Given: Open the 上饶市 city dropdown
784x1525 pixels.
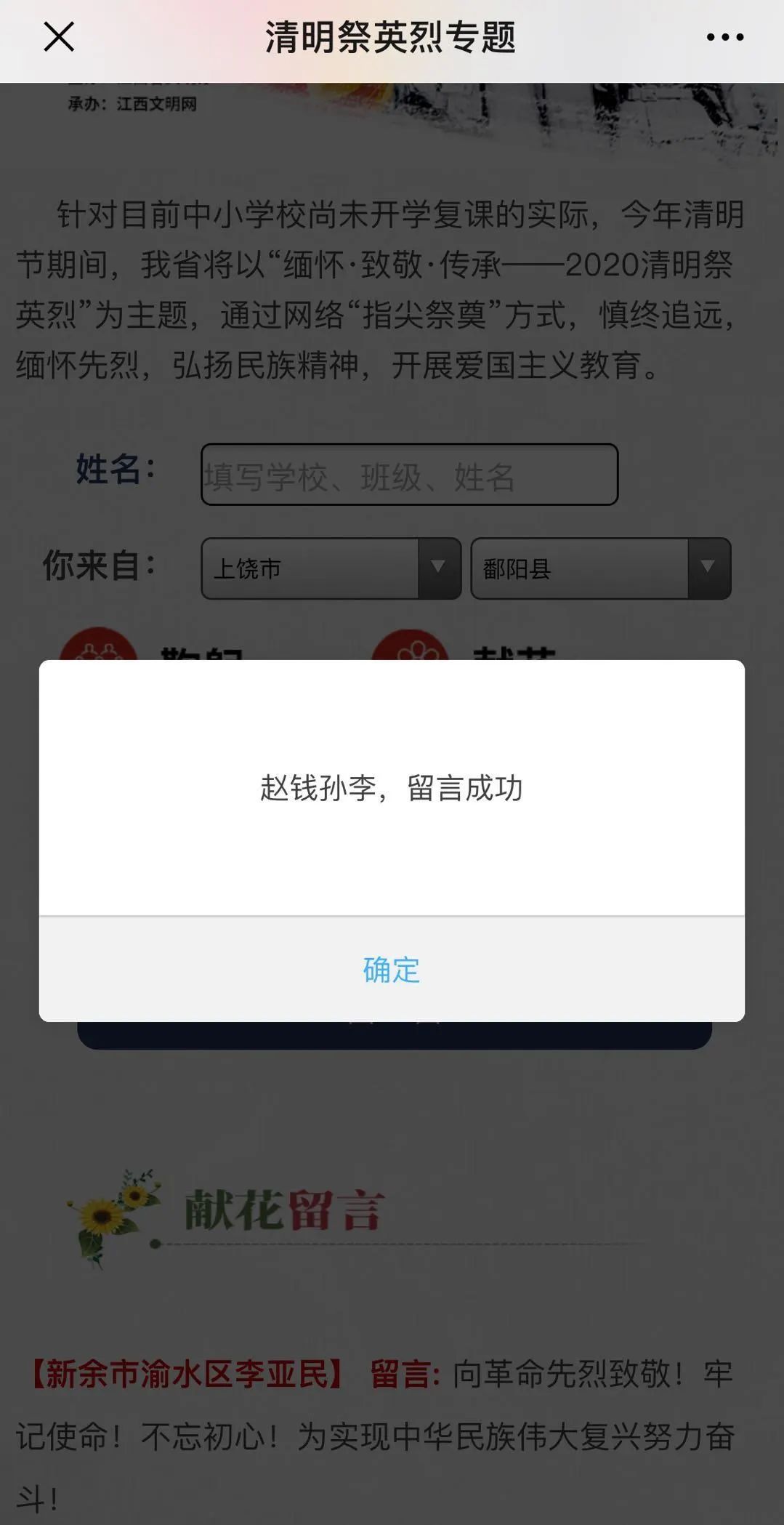Looking at the screenshot, I should (x=331, y=568).
